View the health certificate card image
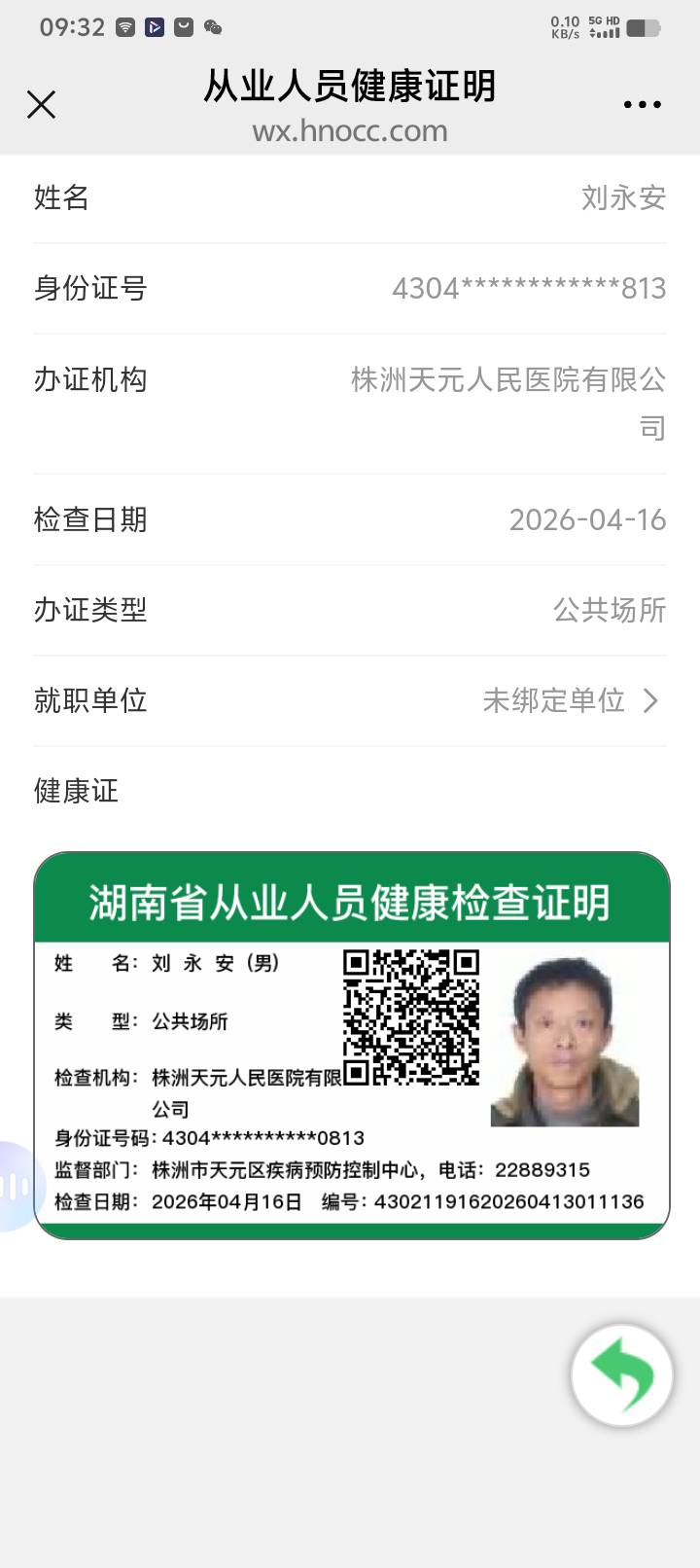The image size is (700, 1568). [x=351, y=1045]
